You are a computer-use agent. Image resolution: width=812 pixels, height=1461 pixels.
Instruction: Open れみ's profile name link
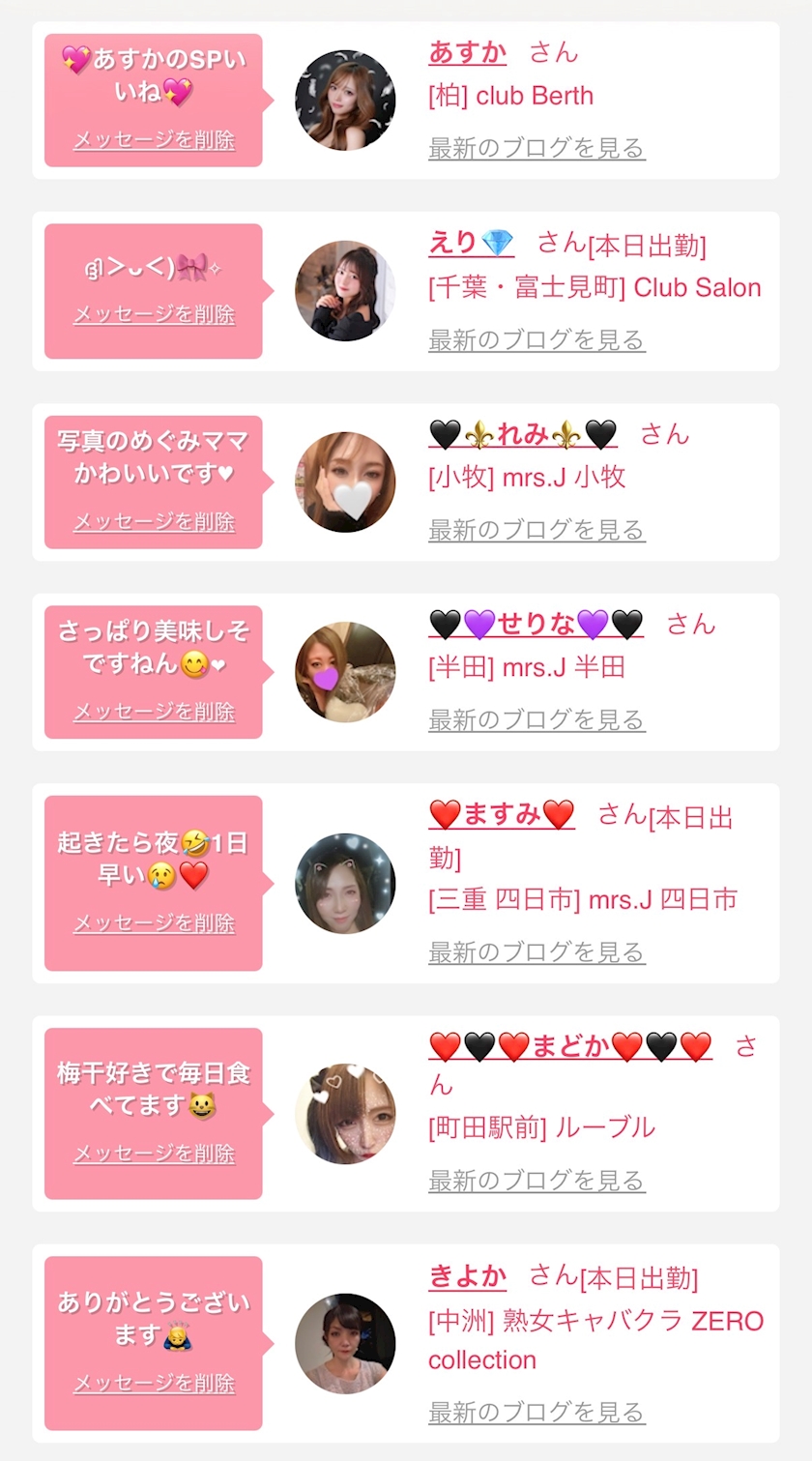tap(522, 435)
